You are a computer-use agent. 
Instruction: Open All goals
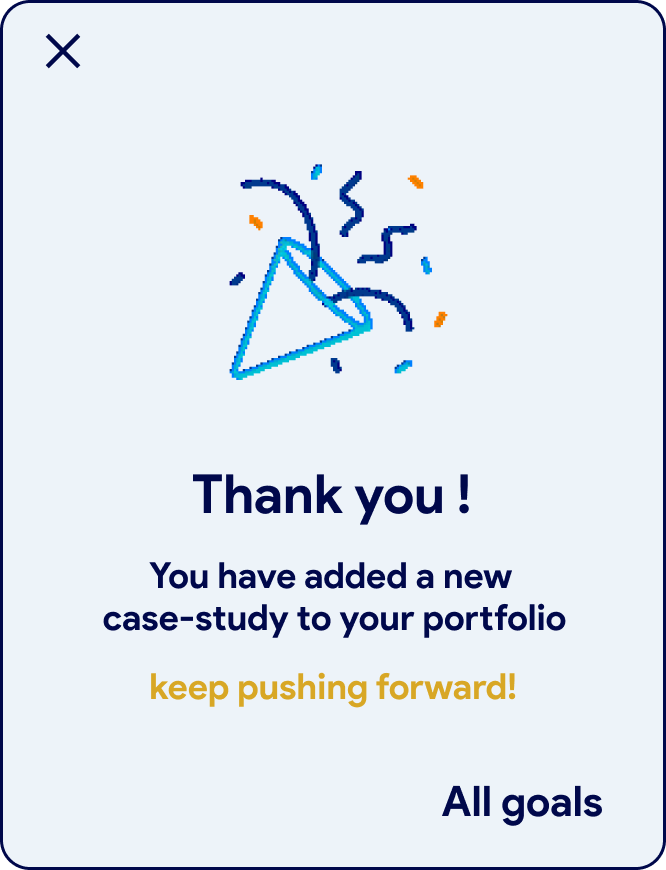pos(522,802)
